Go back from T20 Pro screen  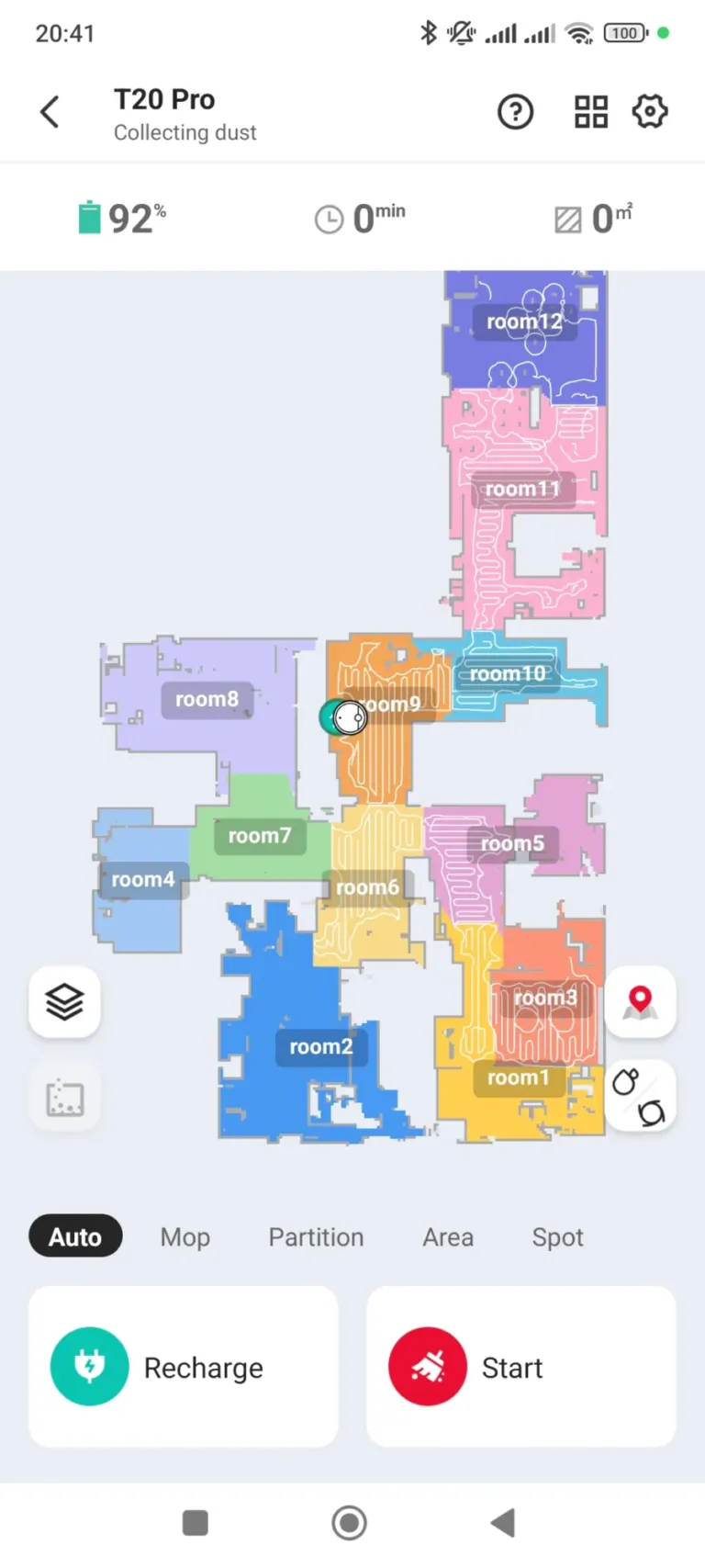pos(50,112)
